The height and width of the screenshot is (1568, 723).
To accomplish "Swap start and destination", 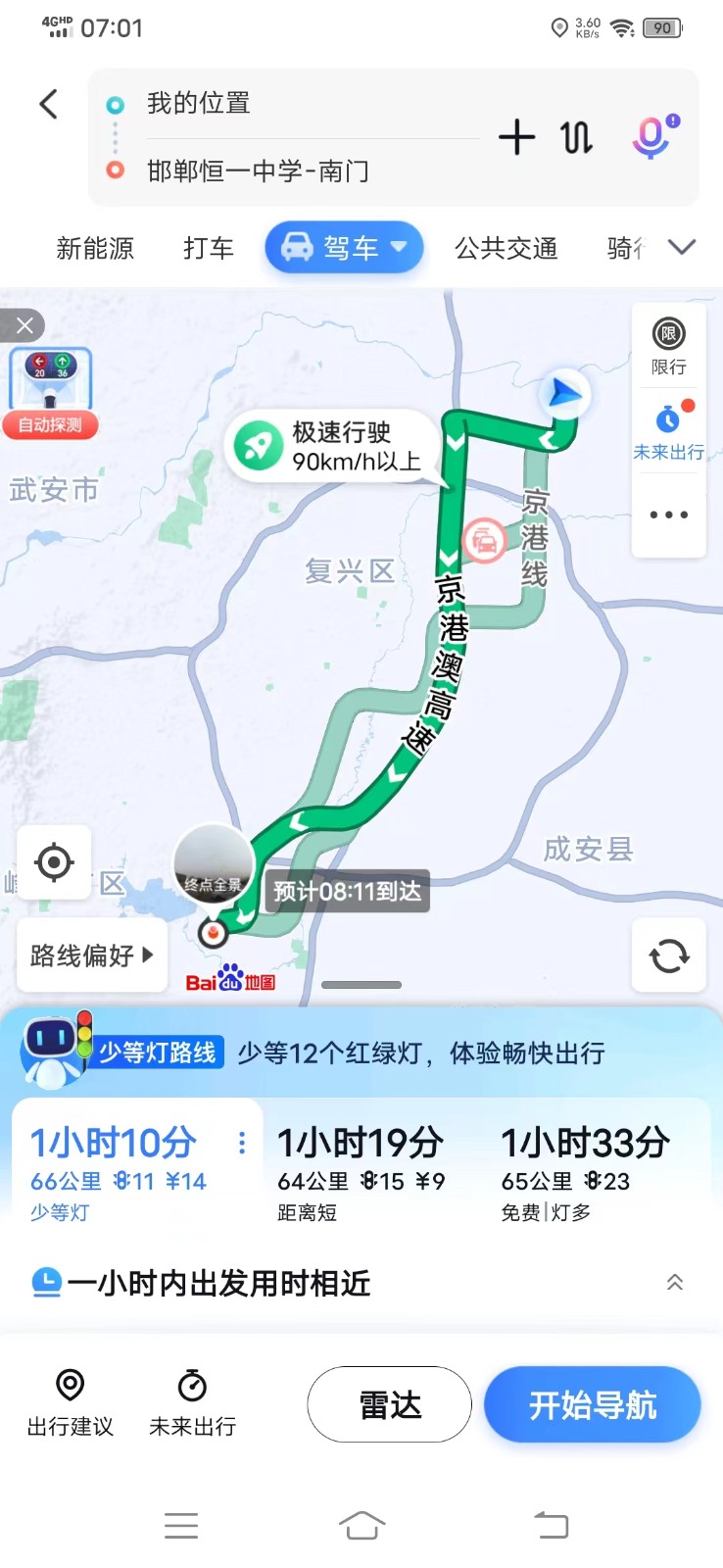I will 576,137.
